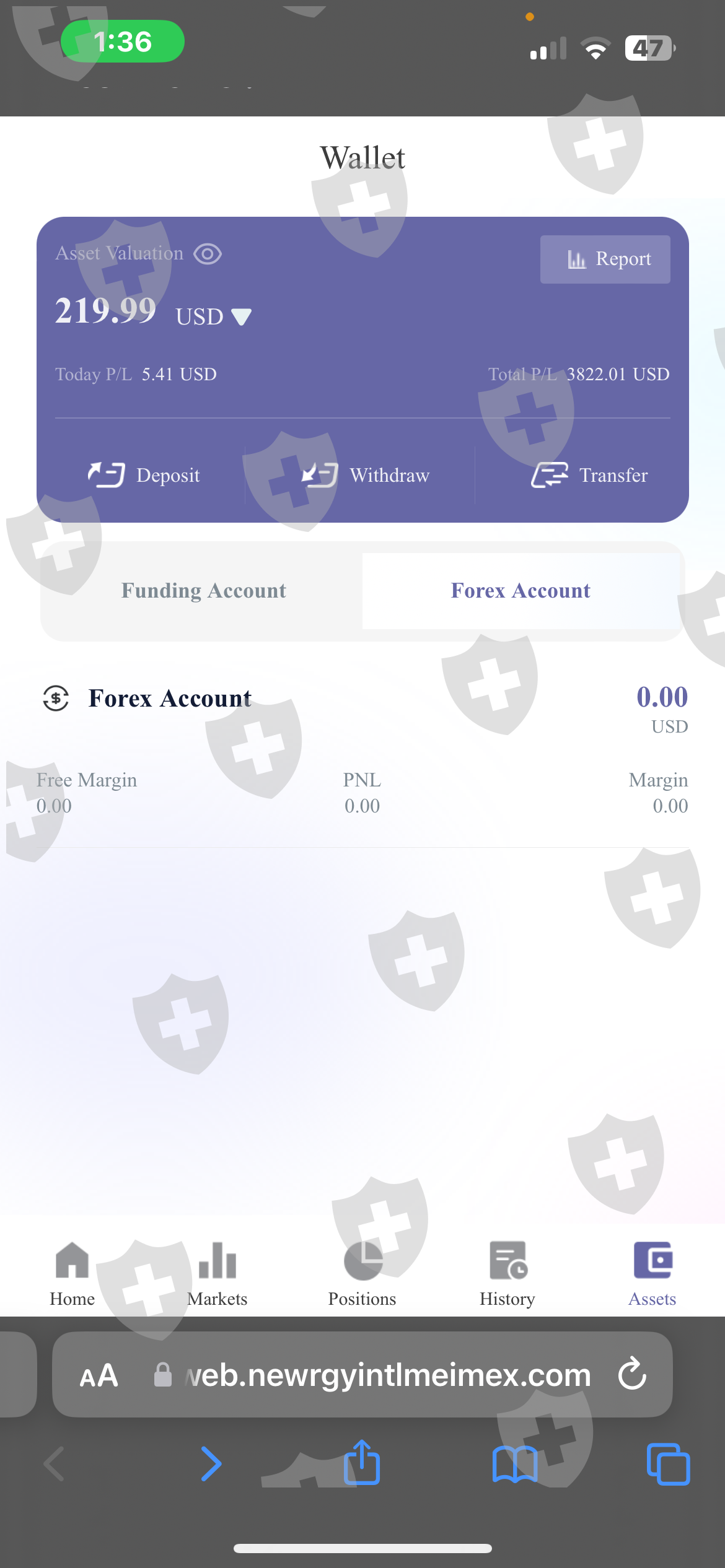Select the Forex Account tab
This screenshot has height=1568, width=725.
click(x=521, y=591)
